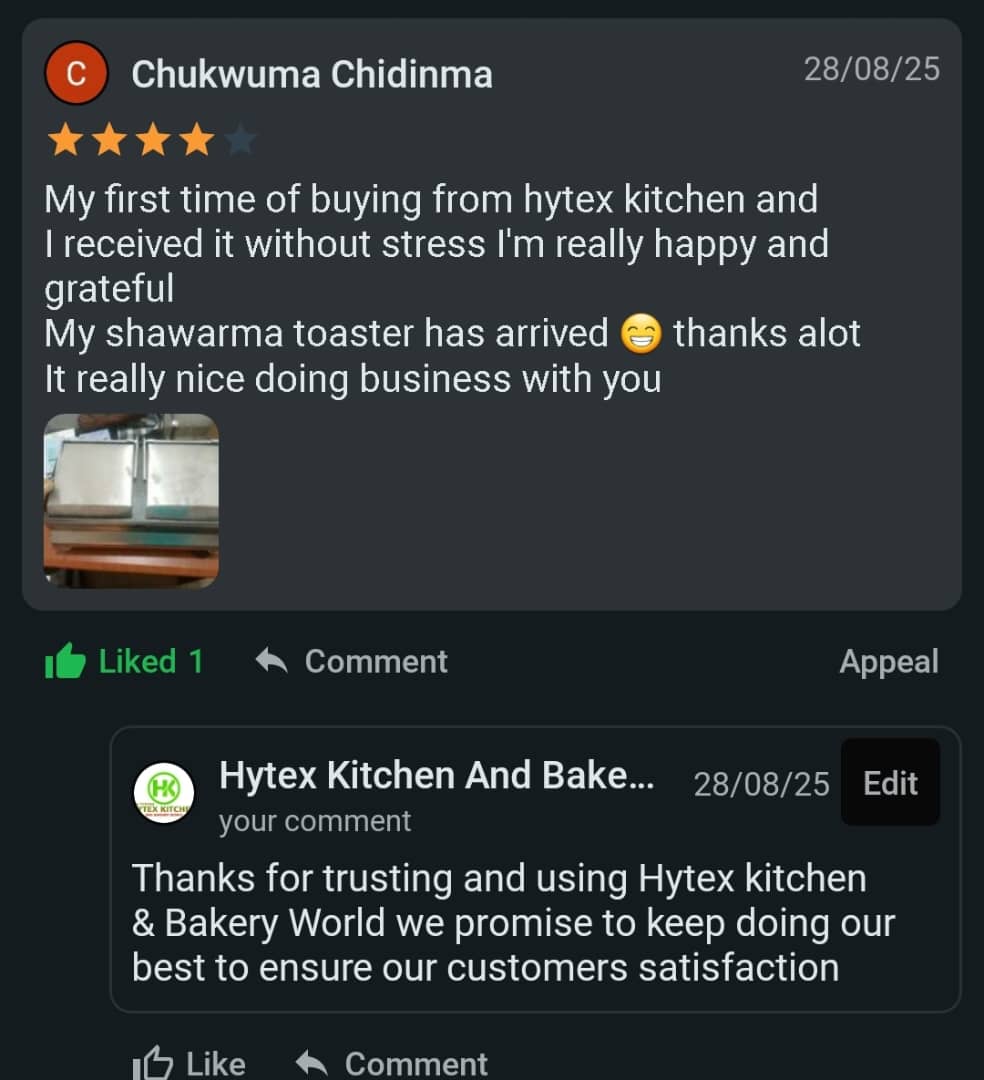Screen dimensions: 984x1080
Task: Toggle the Liked 1 reaction off
Action: (x=125, y=660)
